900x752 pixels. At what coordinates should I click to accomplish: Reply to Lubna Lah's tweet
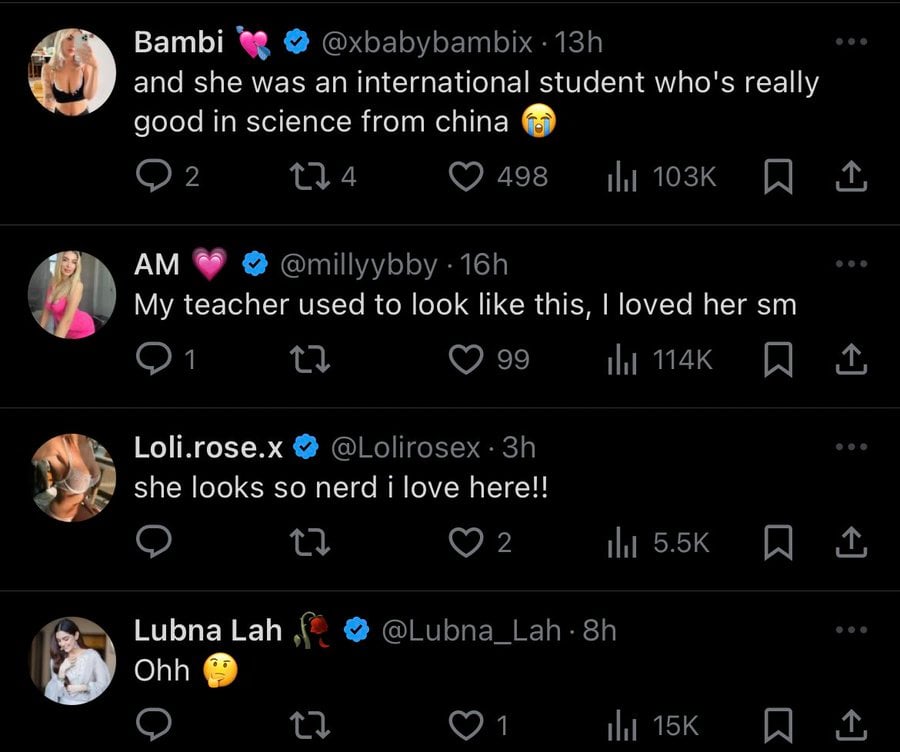click(x=153, y=725)
